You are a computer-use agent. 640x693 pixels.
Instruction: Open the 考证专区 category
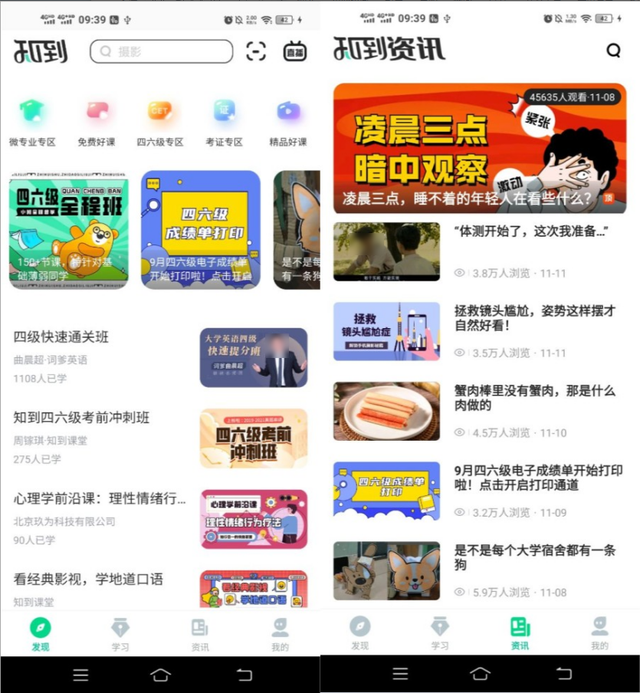point(224,122)
